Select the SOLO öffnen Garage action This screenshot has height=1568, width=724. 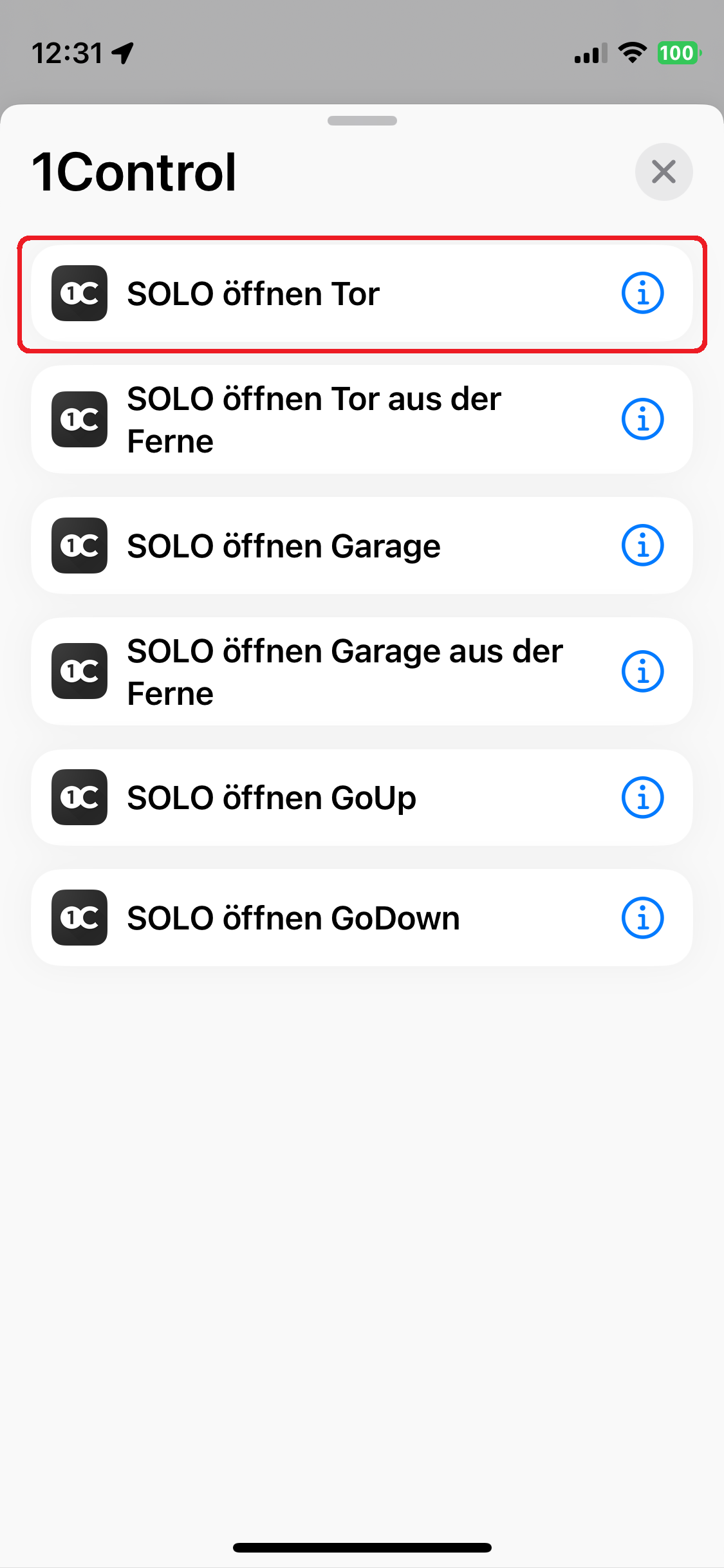[x=362, y=546]
